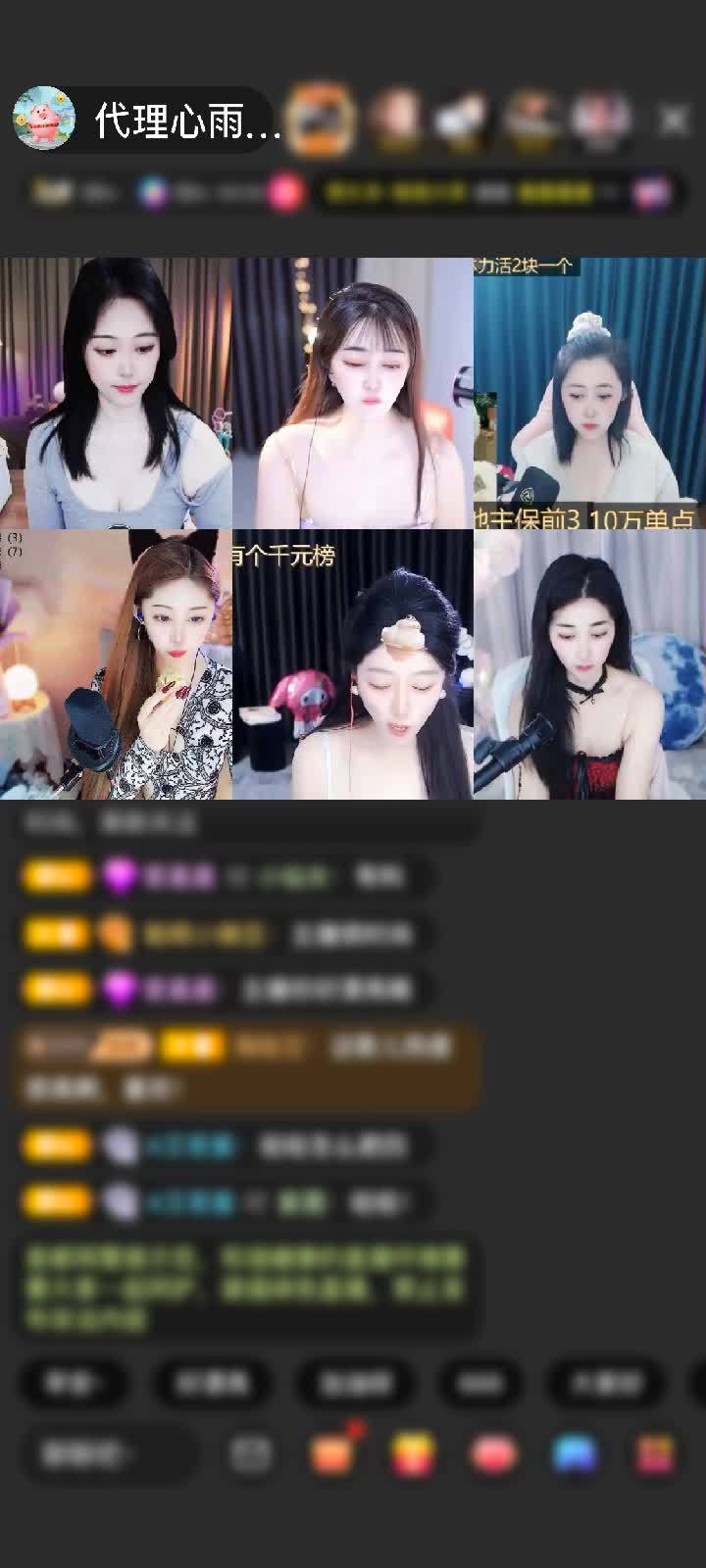Open stream of woman with black choker
The height and width of the screenshot is (1568, 706).
point(588,664)
